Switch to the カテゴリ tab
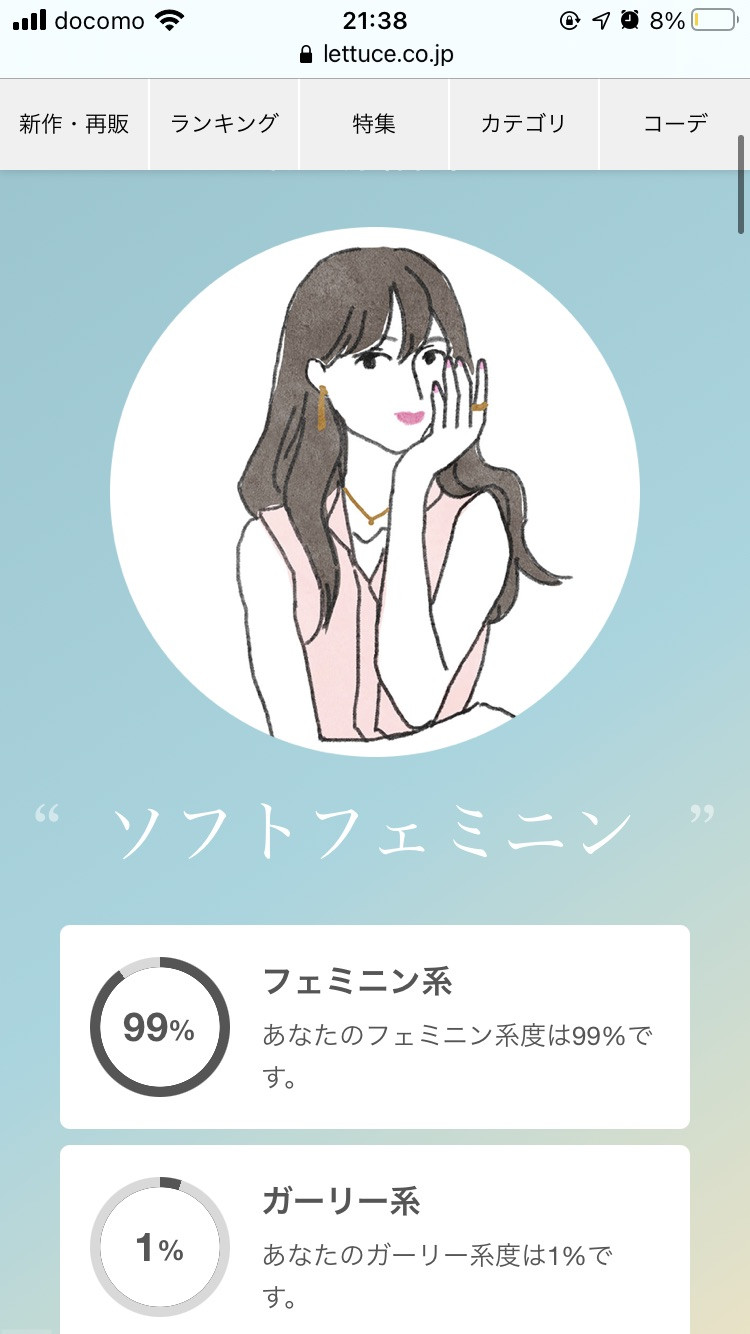 [x=523, y=123]
